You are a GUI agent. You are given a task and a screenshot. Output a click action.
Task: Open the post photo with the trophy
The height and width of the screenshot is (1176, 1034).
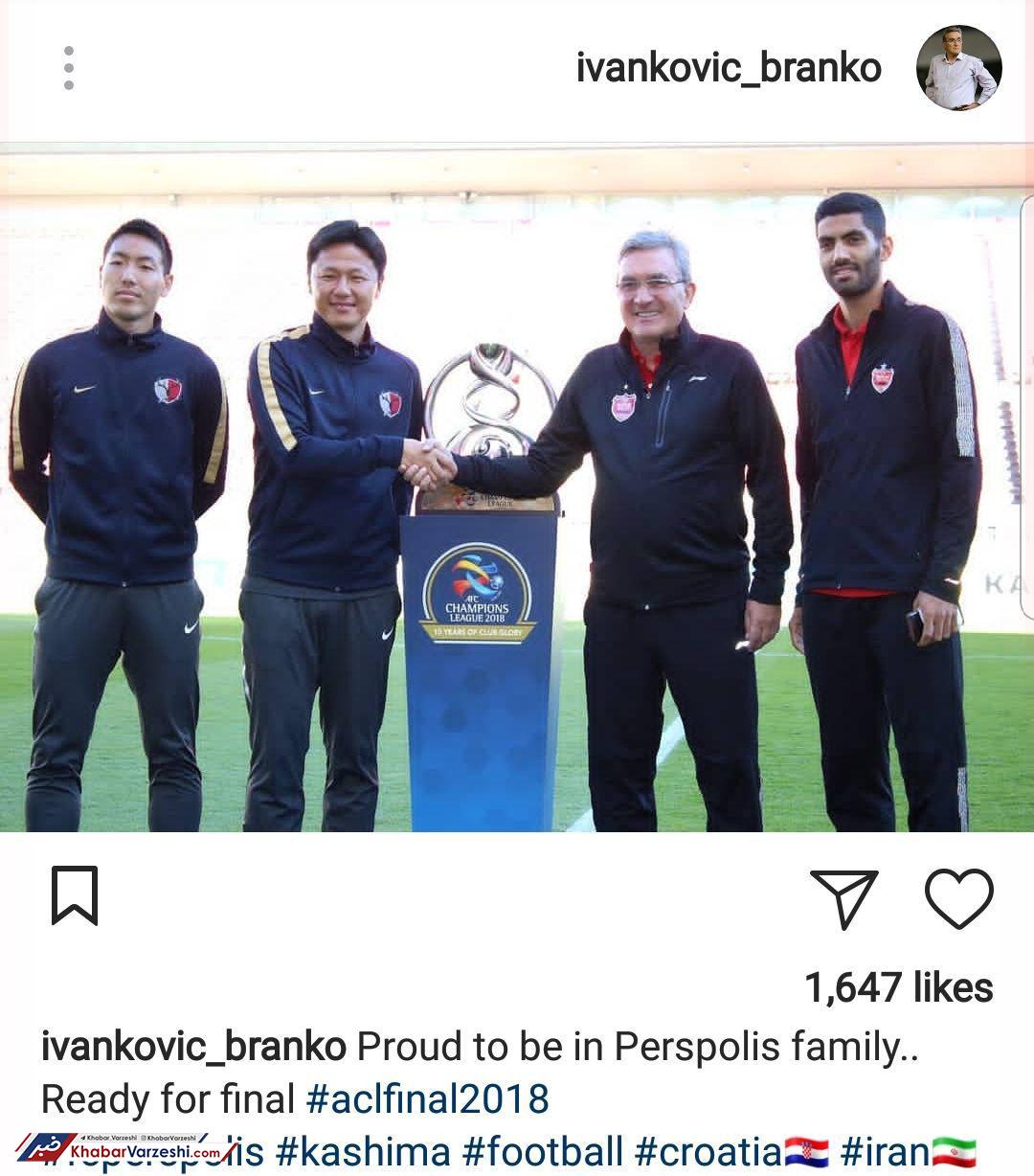pos(517,488)
